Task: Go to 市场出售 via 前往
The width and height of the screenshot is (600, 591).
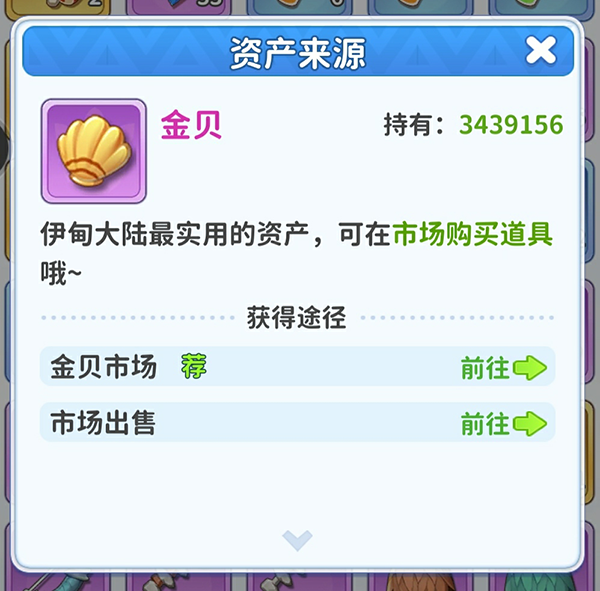Action: coord(503,424)
